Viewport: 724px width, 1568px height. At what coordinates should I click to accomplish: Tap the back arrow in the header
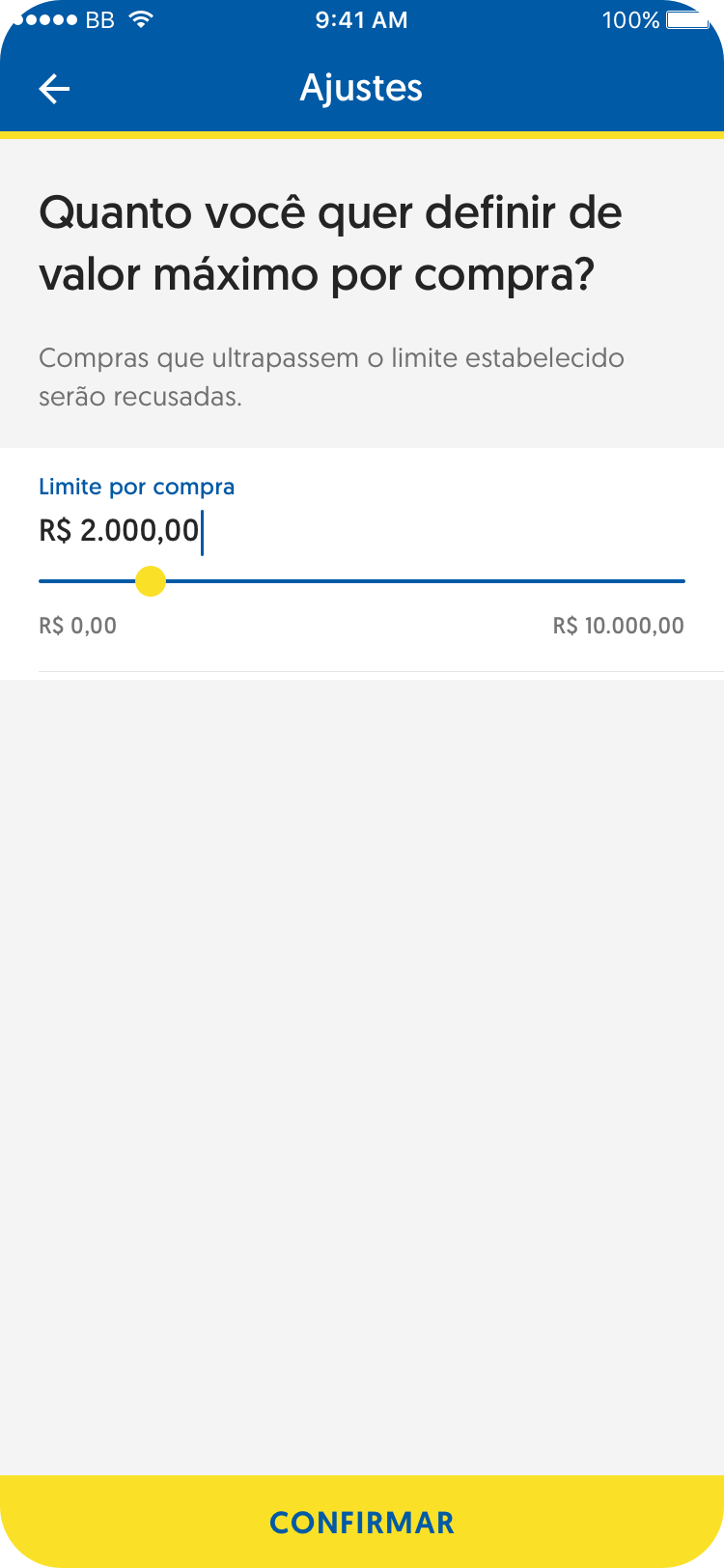[x=54, y=88]
